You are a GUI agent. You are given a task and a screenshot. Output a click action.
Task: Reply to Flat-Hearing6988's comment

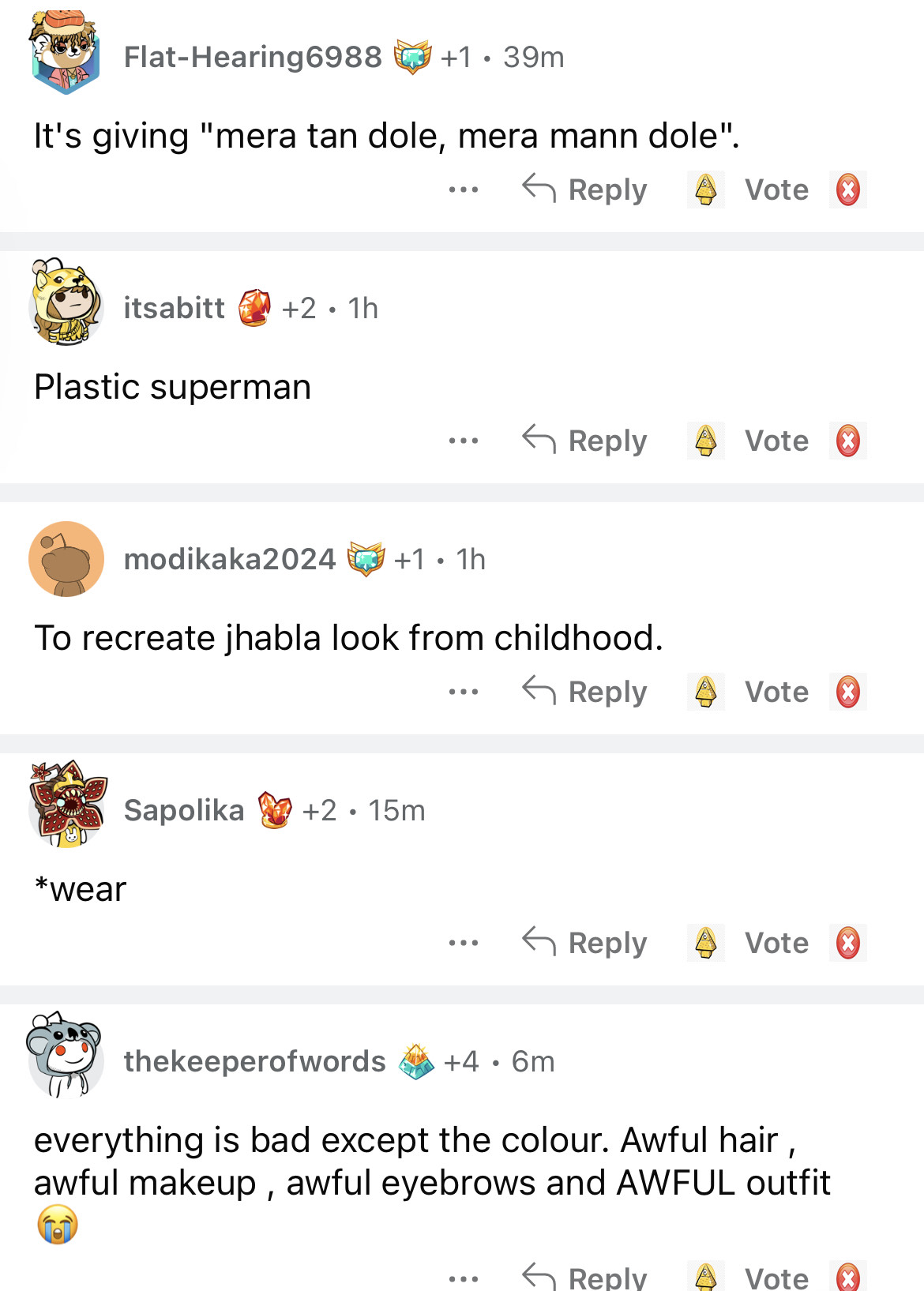[x=585, y=190]
